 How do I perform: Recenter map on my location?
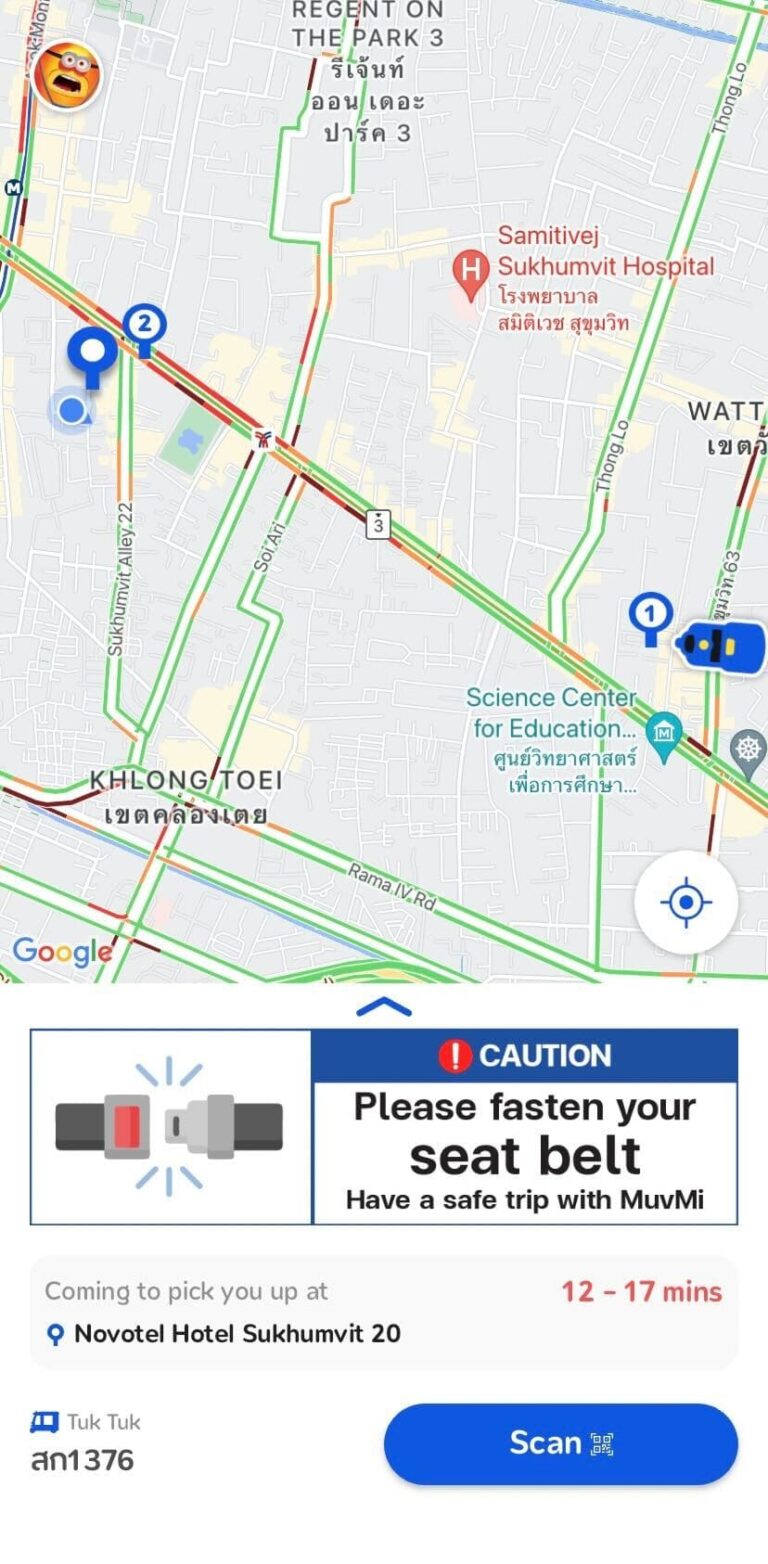click(686, 902)
